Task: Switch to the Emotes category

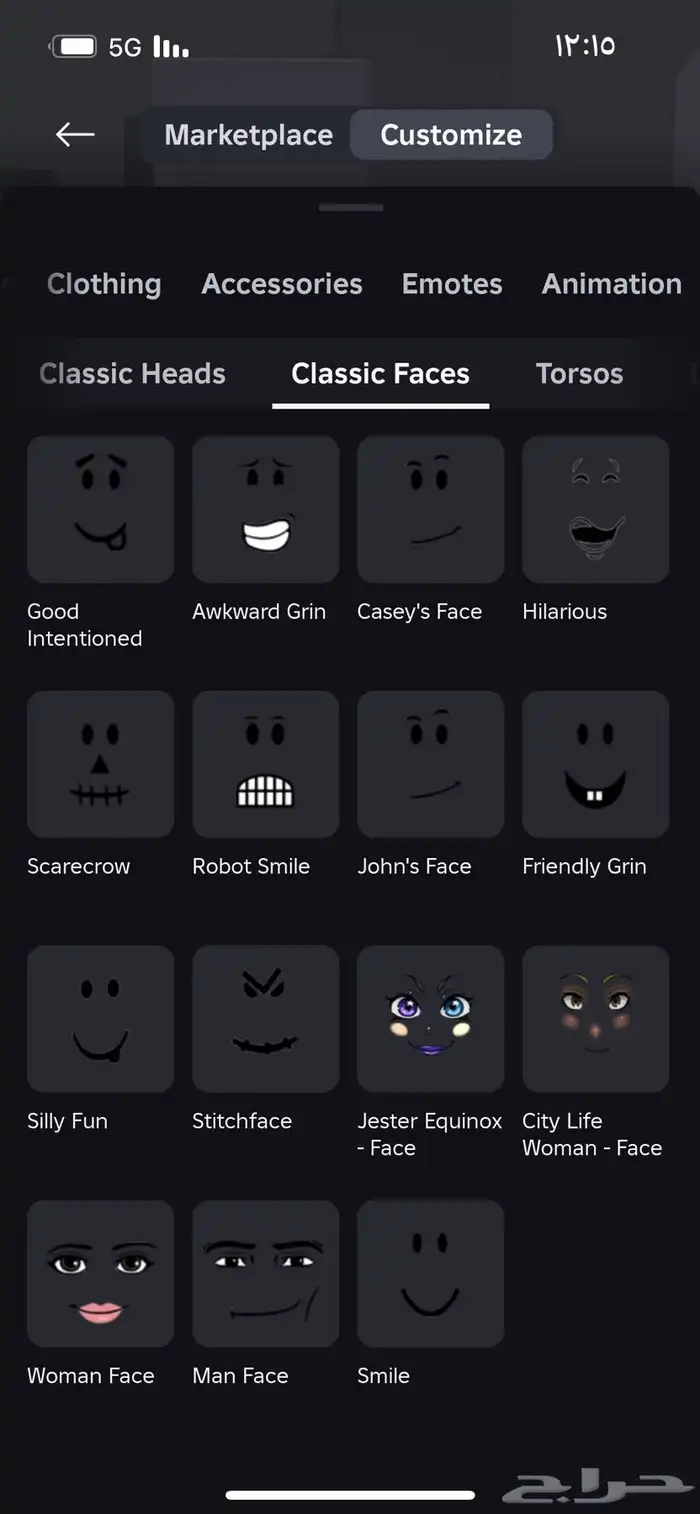Action: click(452, 284)
